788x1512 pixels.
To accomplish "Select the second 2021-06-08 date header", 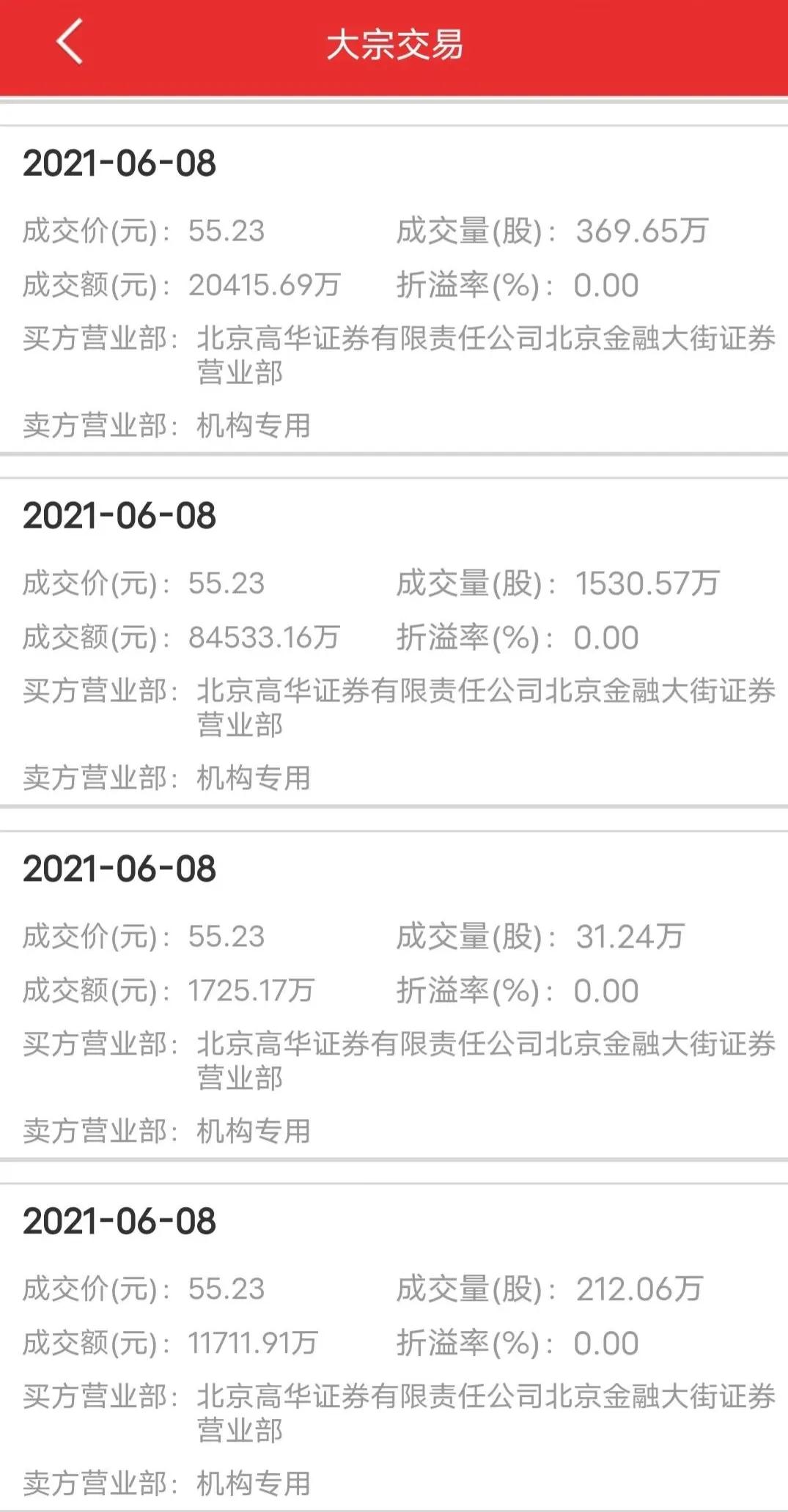I will pos(119,516).
